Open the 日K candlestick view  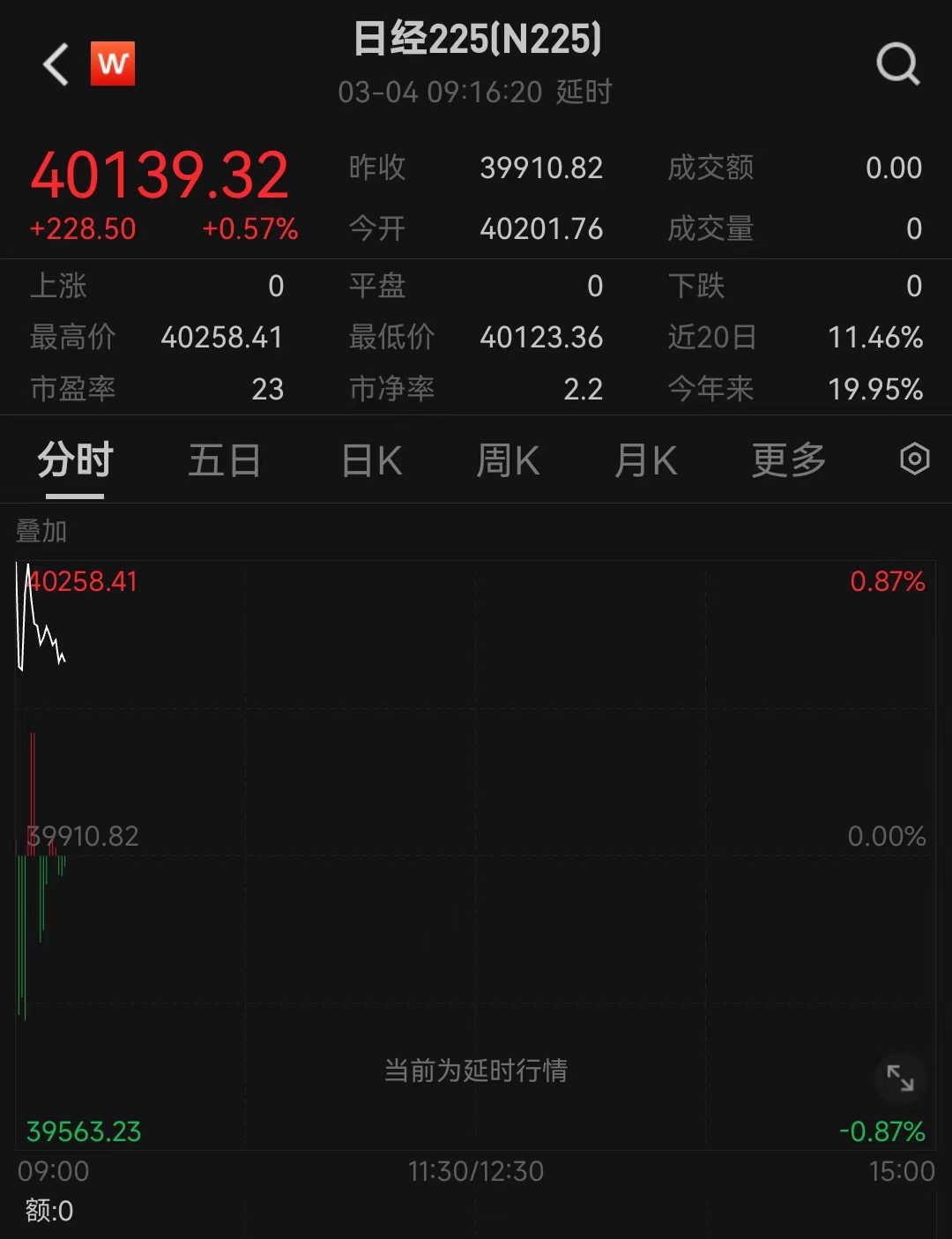point(369,459)
